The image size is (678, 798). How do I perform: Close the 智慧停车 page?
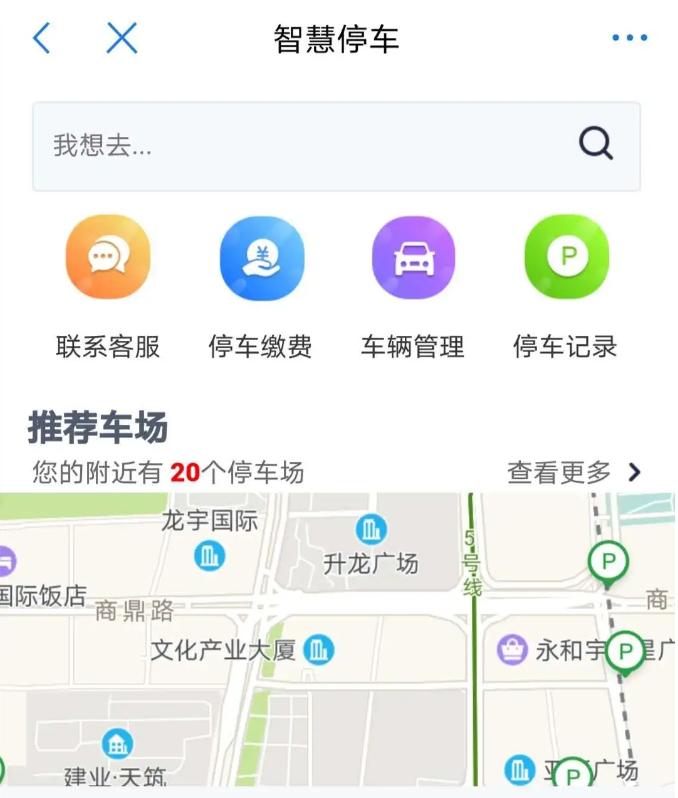tap(122, 39)
